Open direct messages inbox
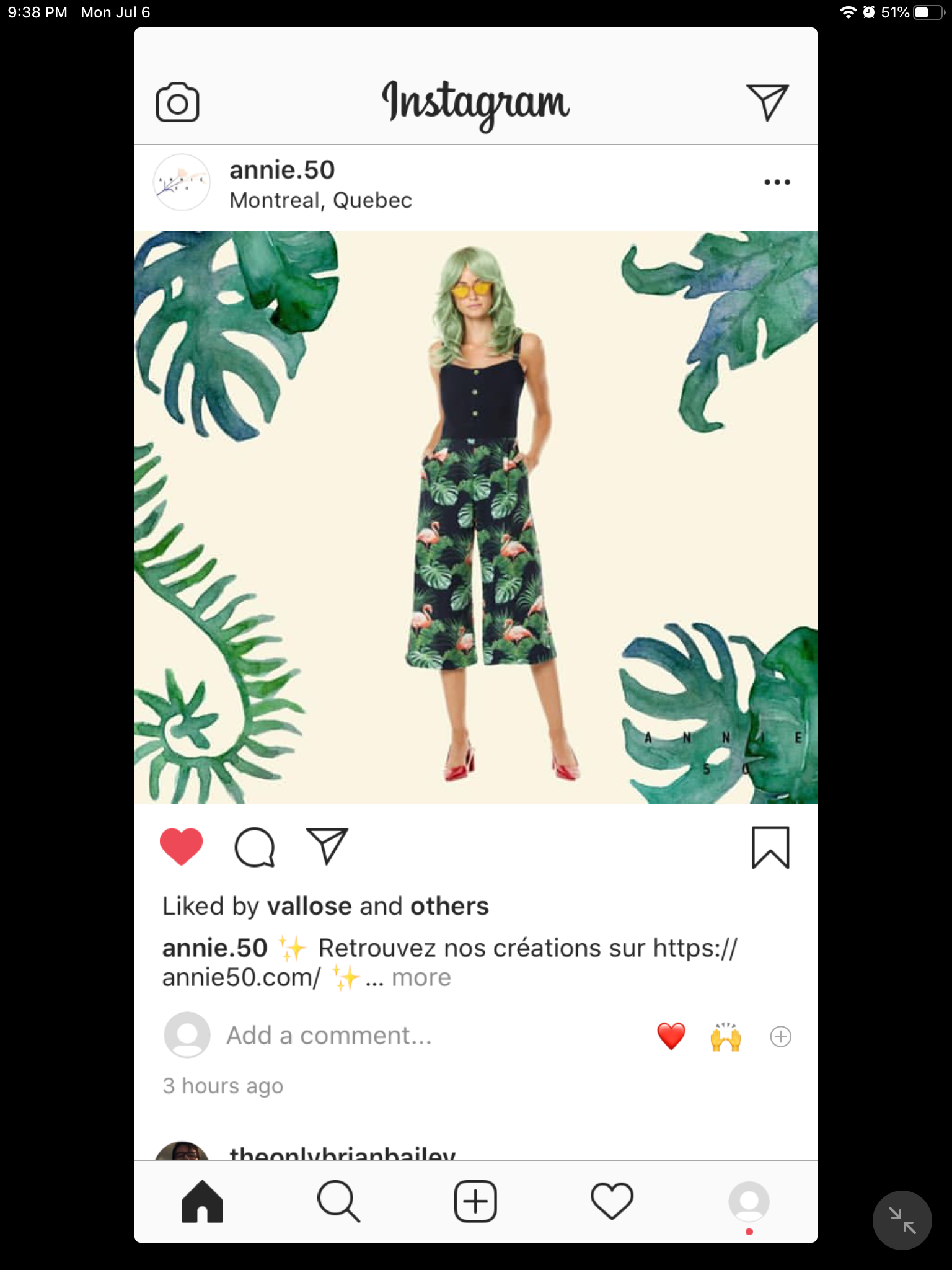This screenshot has height=1270, width=952. click(767, 102)
